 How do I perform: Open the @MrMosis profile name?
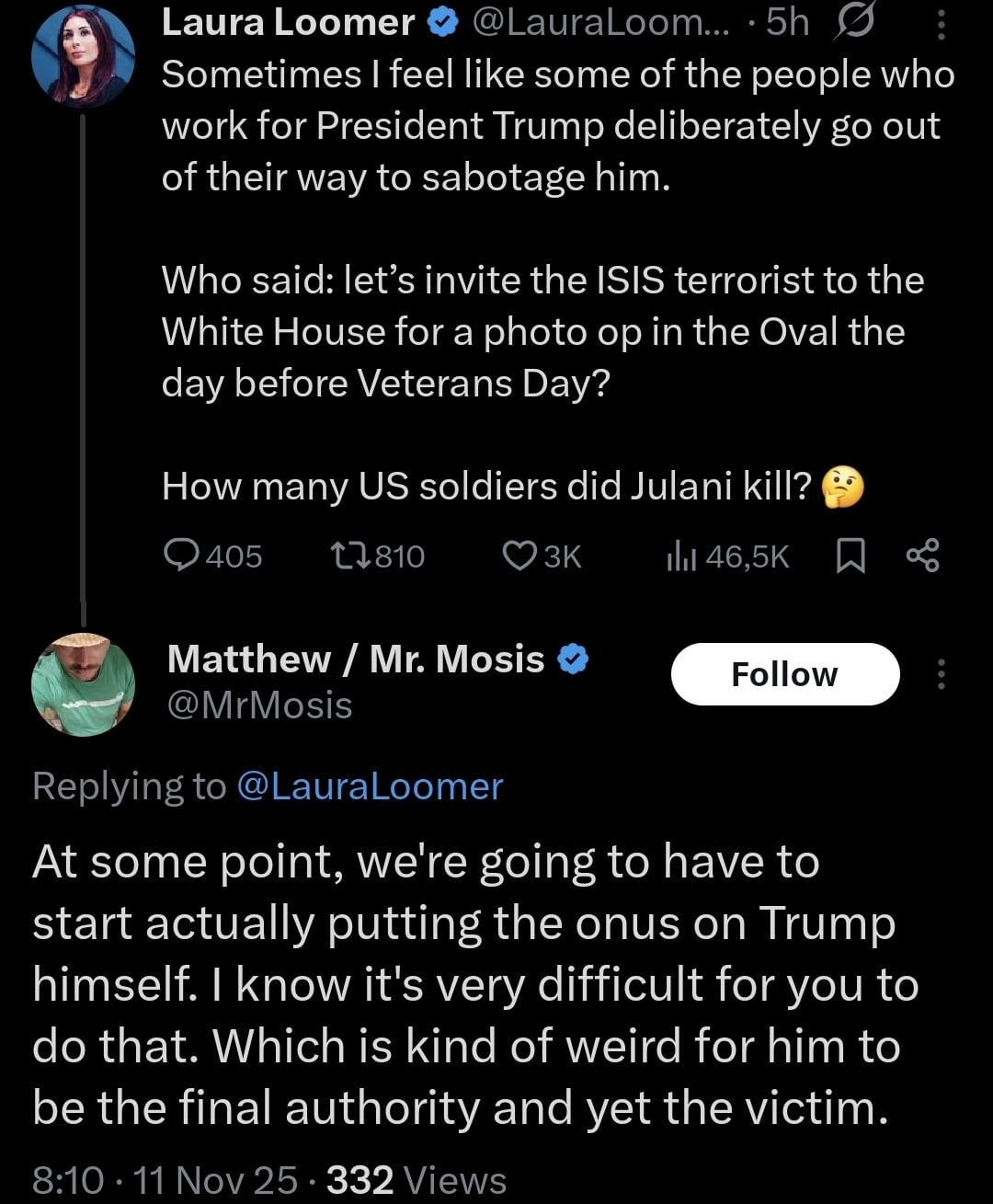coord(356,659)
